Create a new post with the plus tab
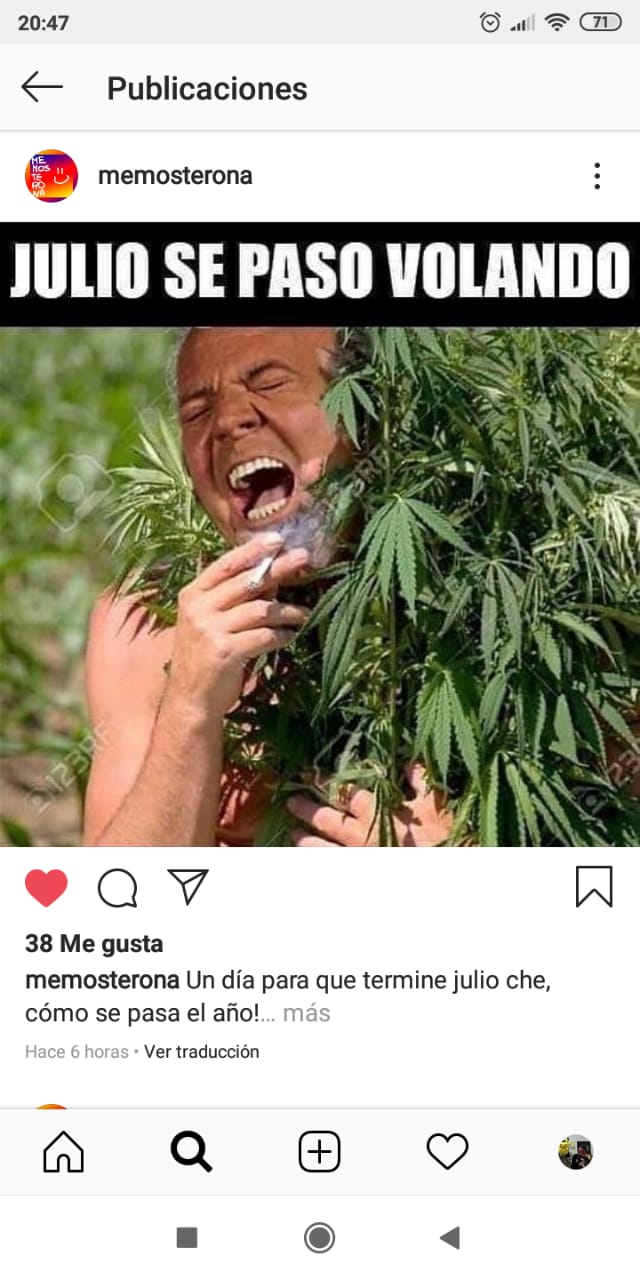 (x=320, y=1153)
